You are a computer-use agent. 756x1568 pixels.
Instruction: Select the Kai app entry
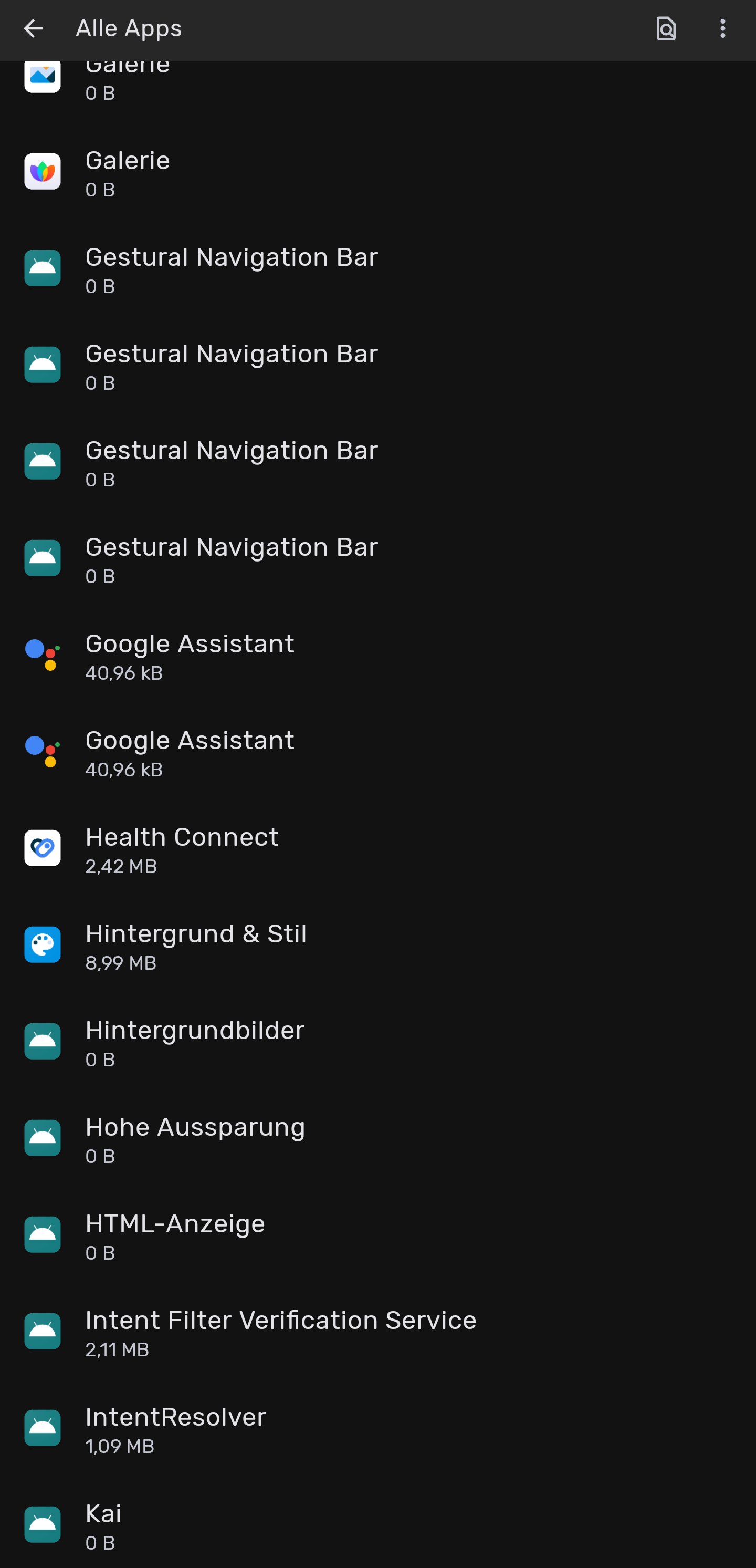coord(377,1525)
